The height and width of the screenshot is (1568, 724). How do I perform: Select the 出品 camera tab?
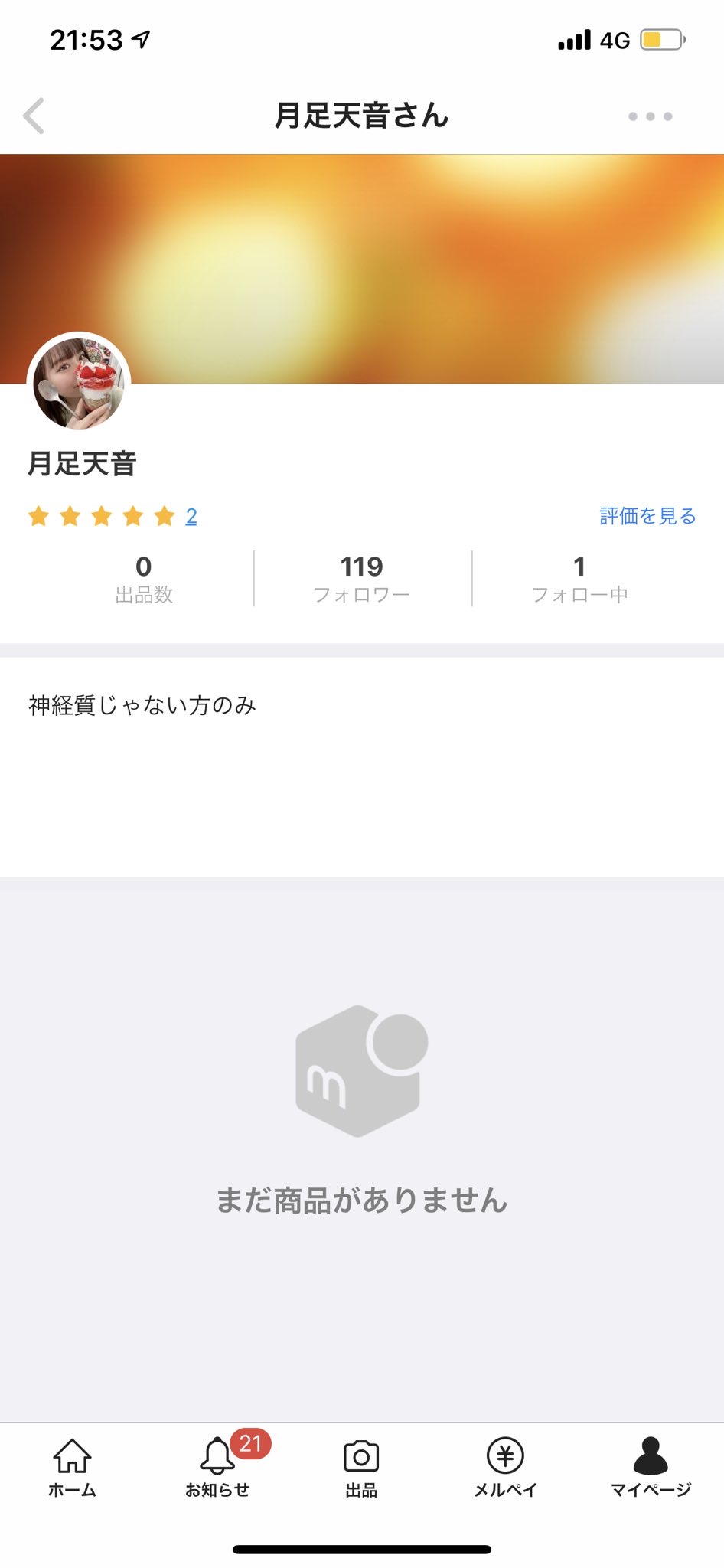[x=361, y=1466]
